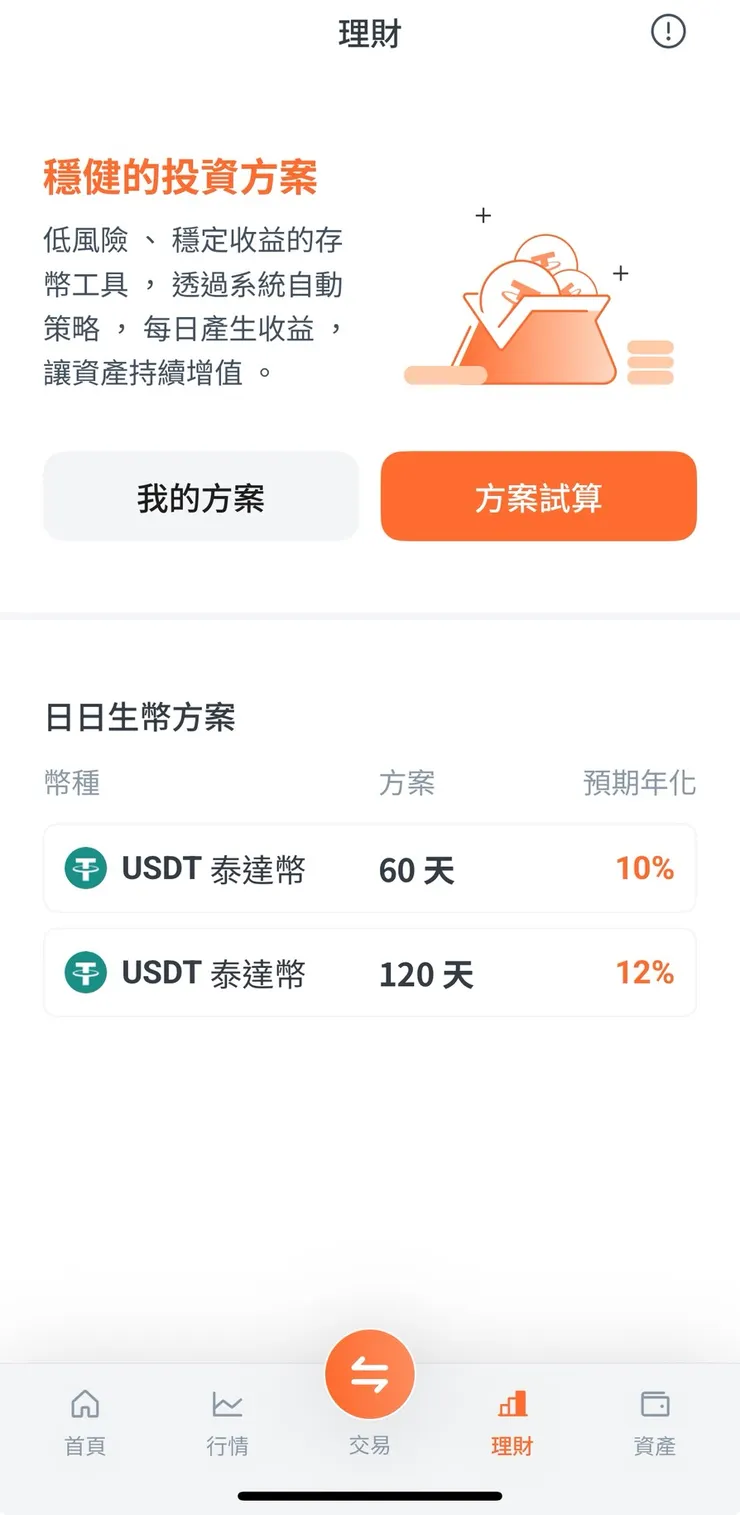The height and width of the screenshot is (1515, 740).
Task: Click the orange 方案試算 button
Action: click(x=538, y=497)
